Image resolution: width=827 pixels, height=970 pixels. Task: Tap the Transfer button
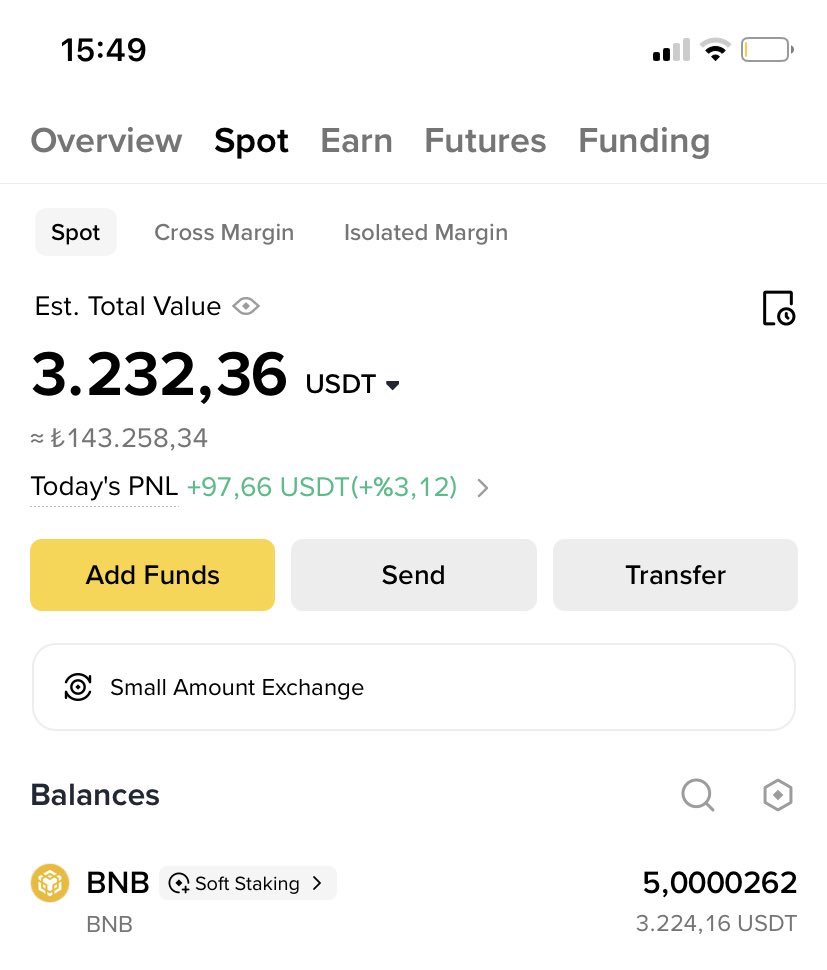click(x=675, y=575)
